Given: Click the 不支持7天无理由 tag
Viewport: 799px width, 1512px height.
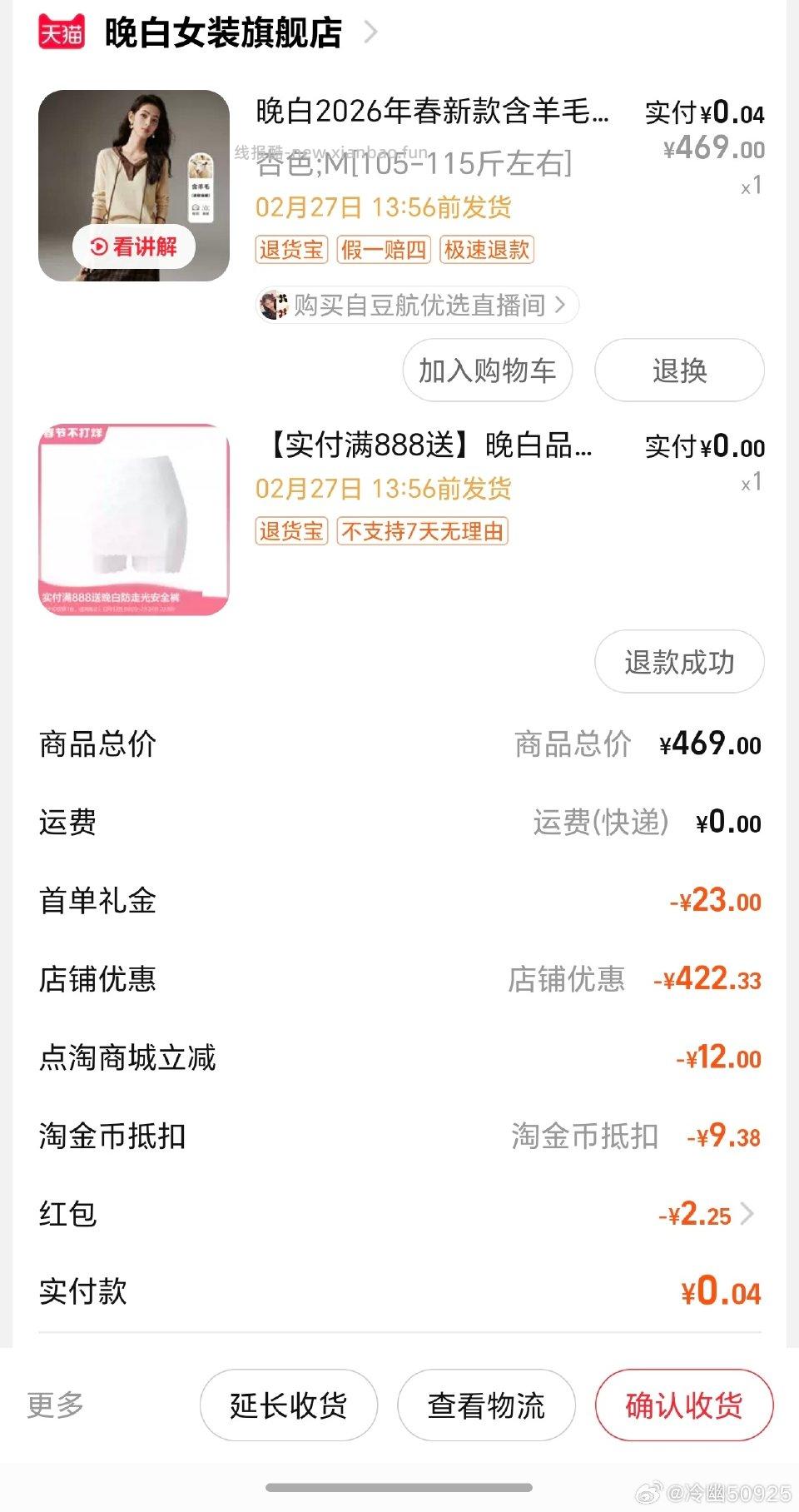Looking at the screenshot, I should tap(423, 533).
